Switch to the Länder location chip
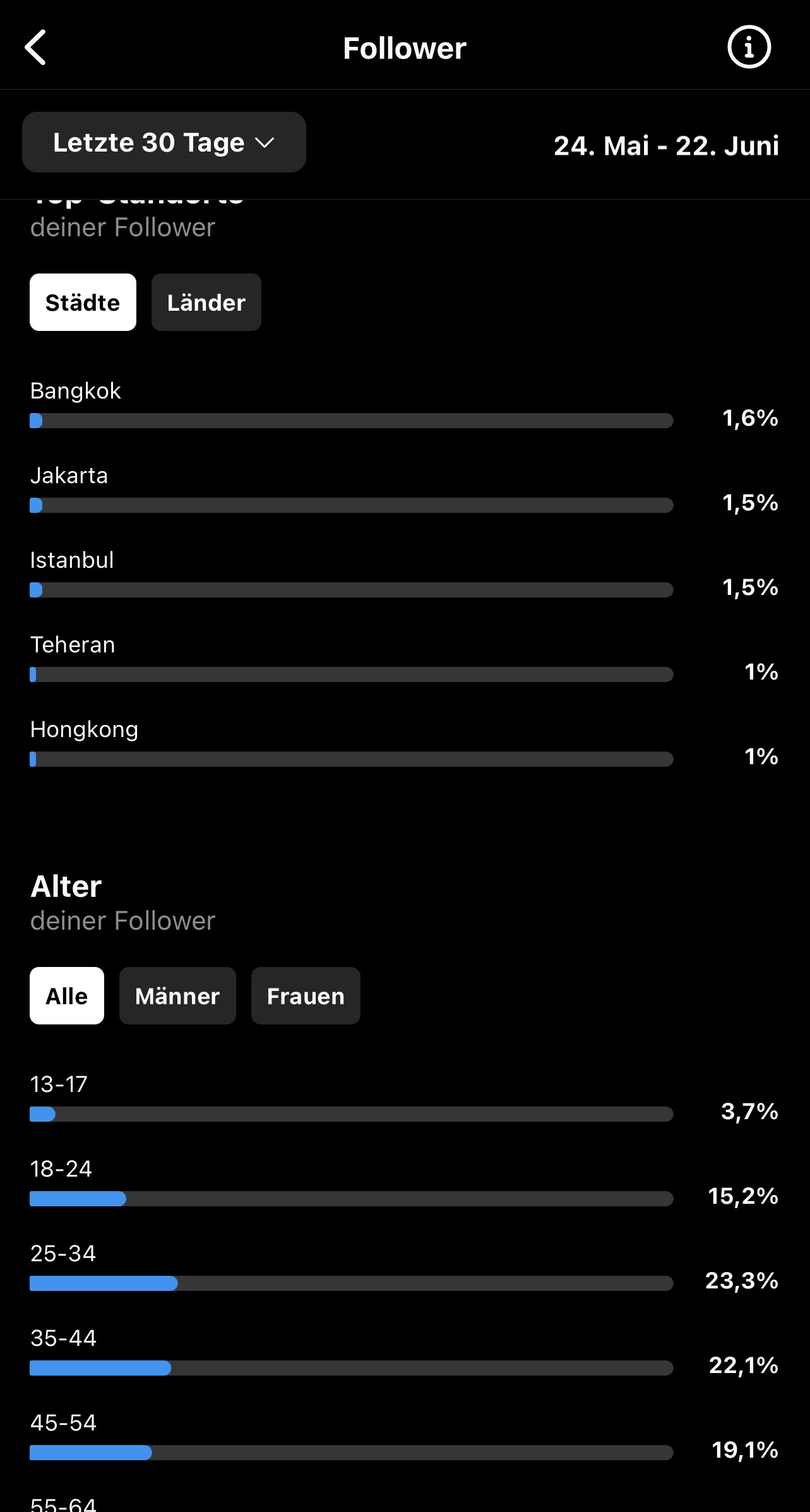This screenshot has width=810, height=1512. (206, 303)
